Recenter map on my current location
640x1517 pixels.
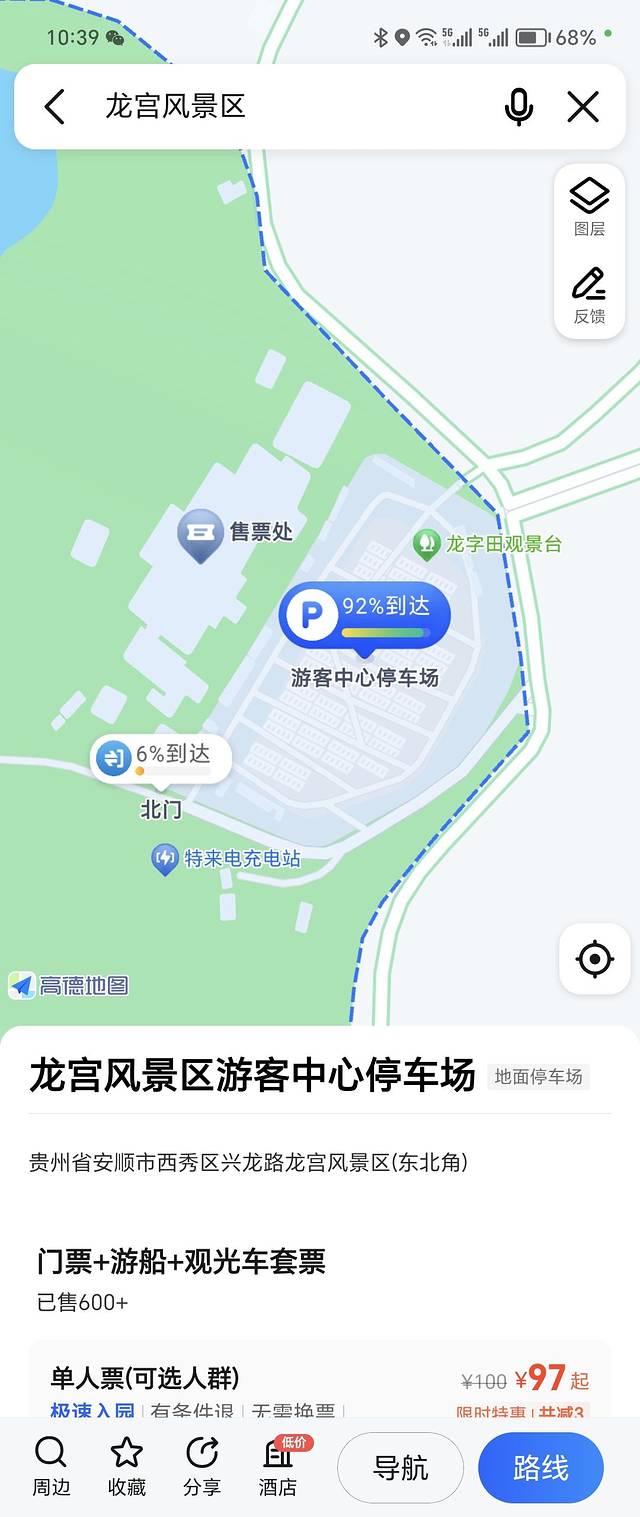594,959
